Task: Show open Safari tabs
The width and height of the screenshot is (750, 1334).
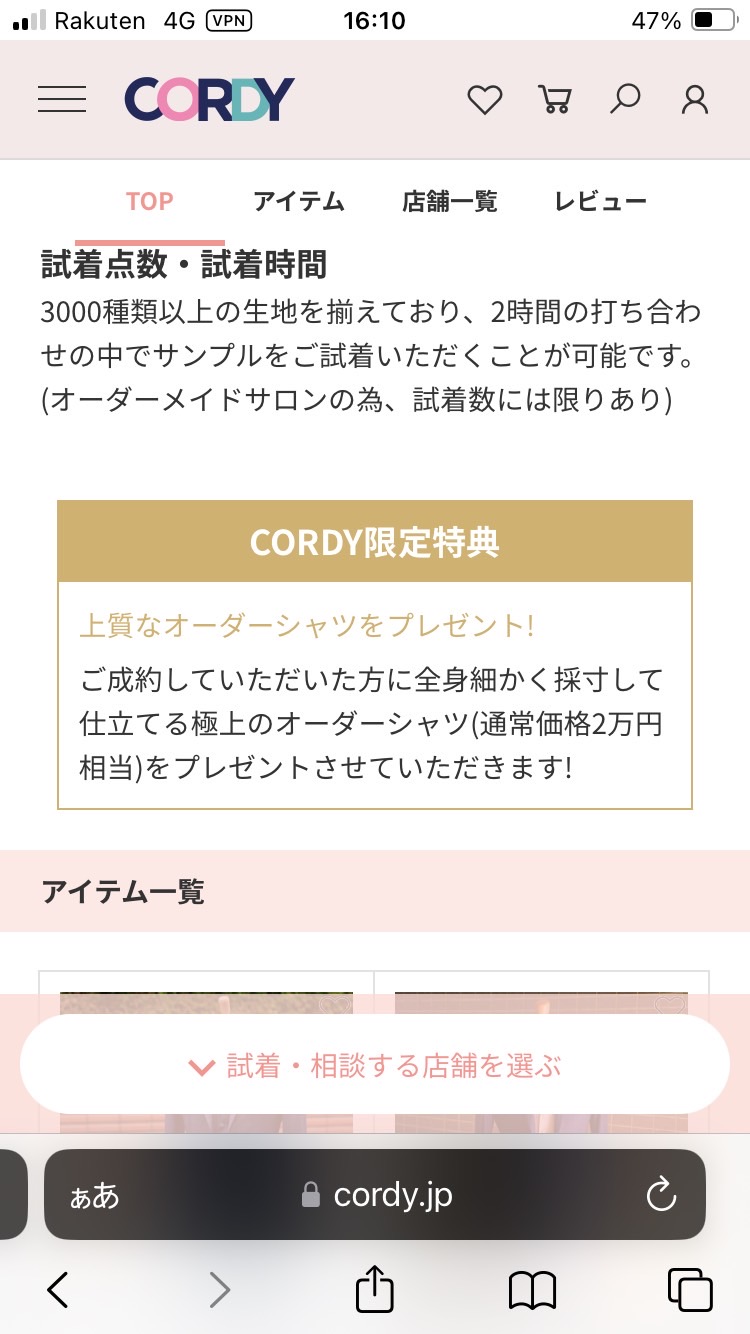Action: coord(690,1290)
